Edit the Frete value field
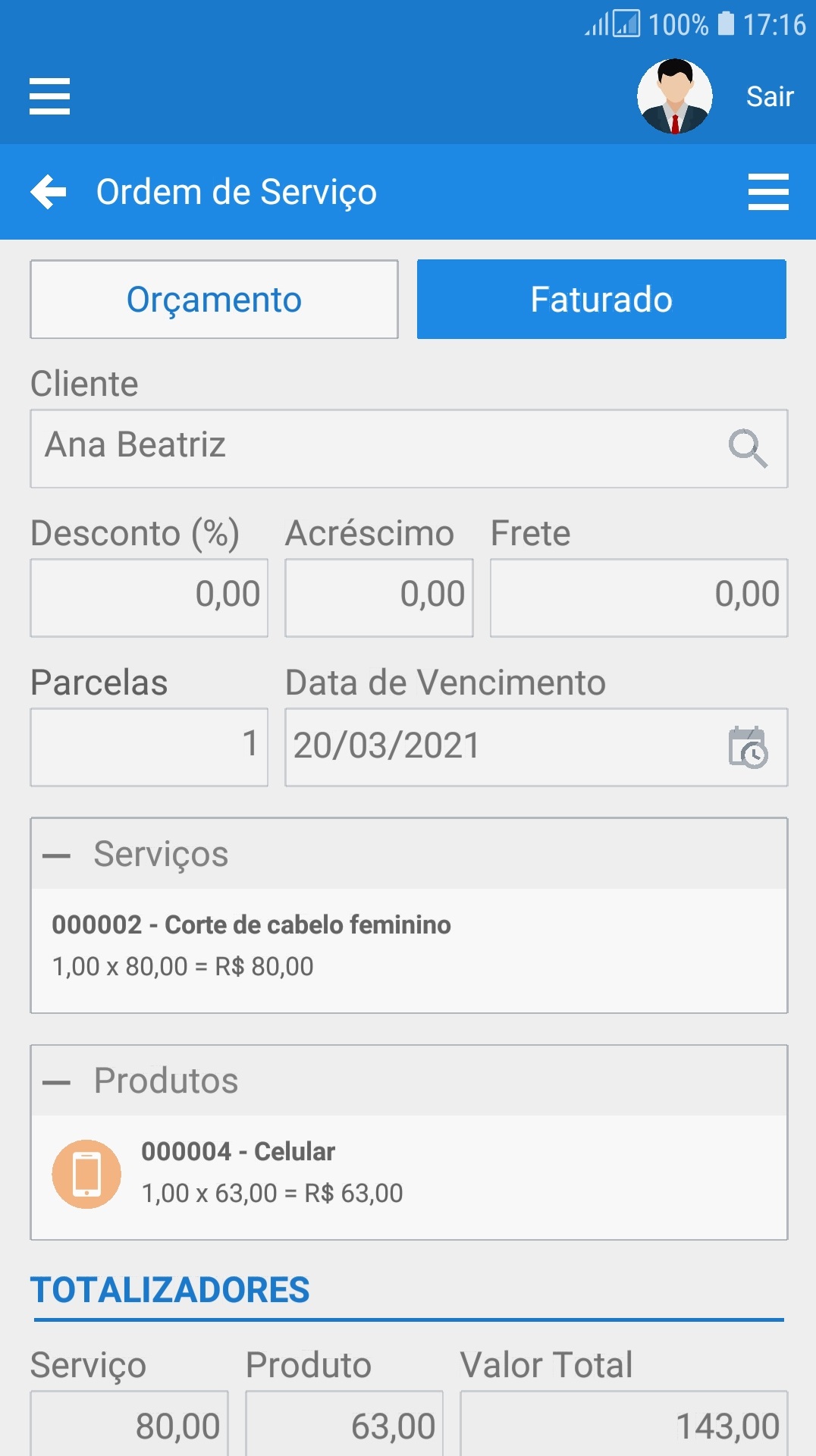Viewport: 816px width, 1456px height. click(639, 598)
